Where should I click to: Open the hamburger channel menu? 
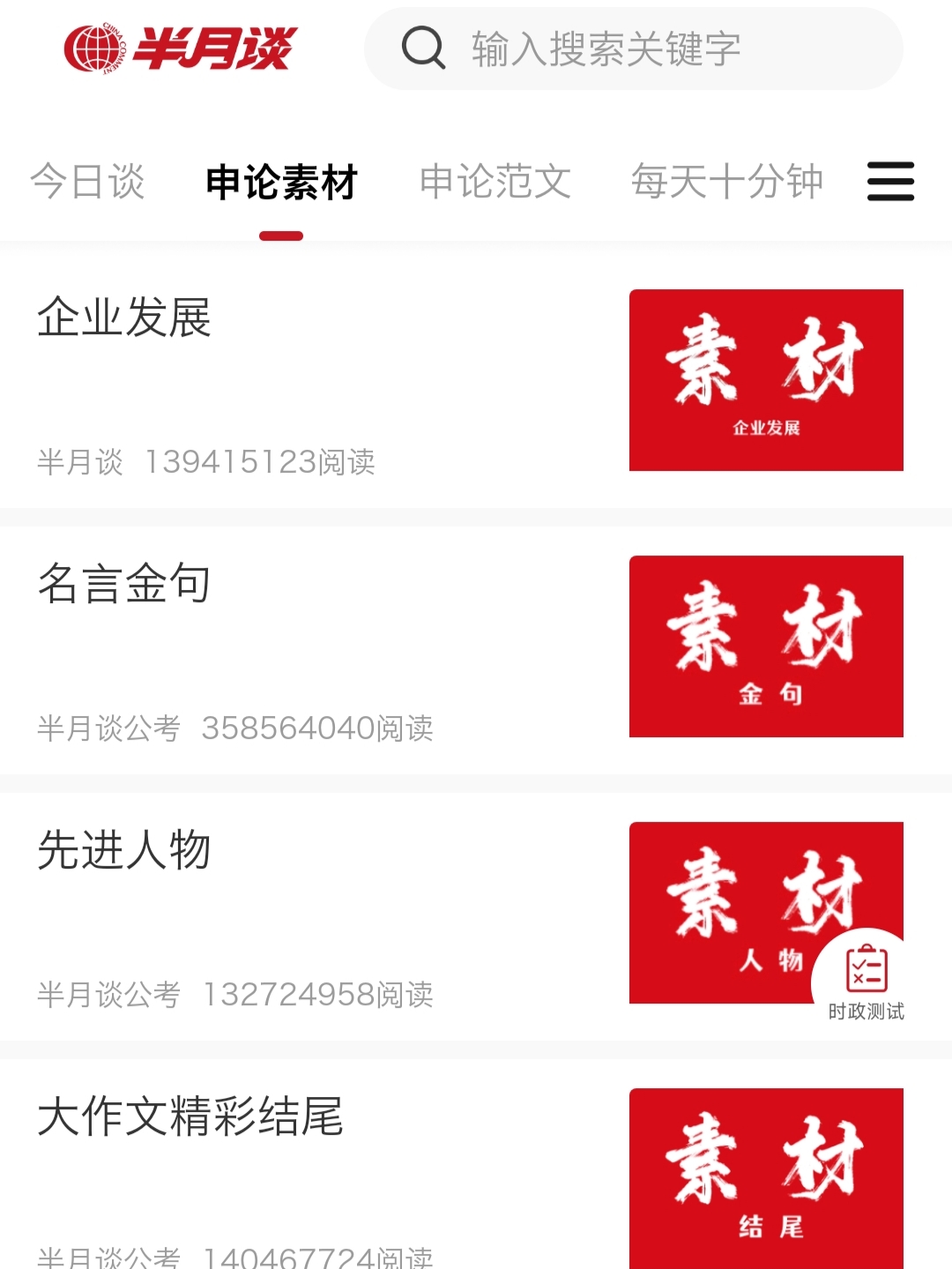click(890, 182)
